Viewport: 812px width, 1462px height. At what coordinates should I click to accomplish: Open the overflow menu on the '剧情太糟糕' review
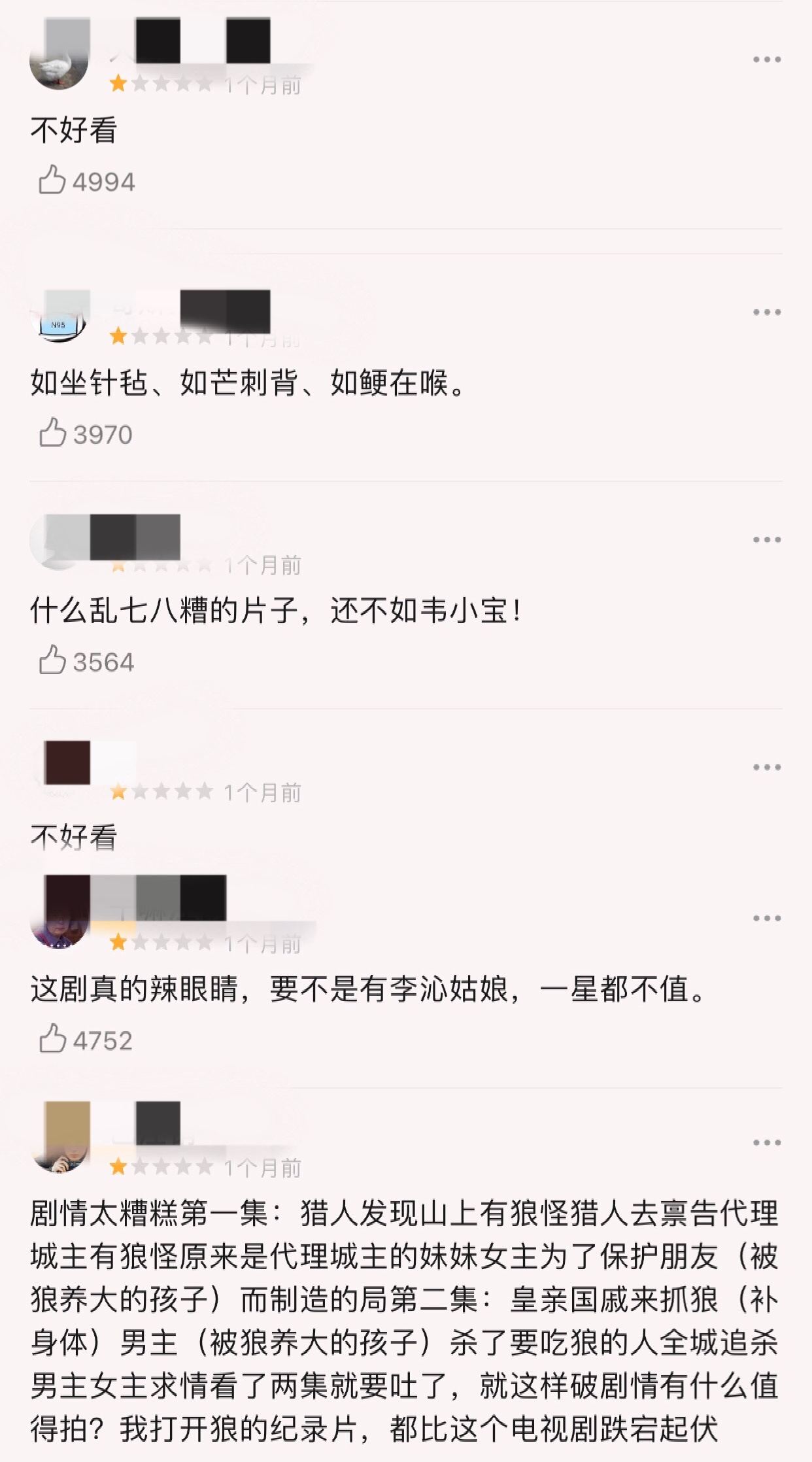click(766, 1143)
